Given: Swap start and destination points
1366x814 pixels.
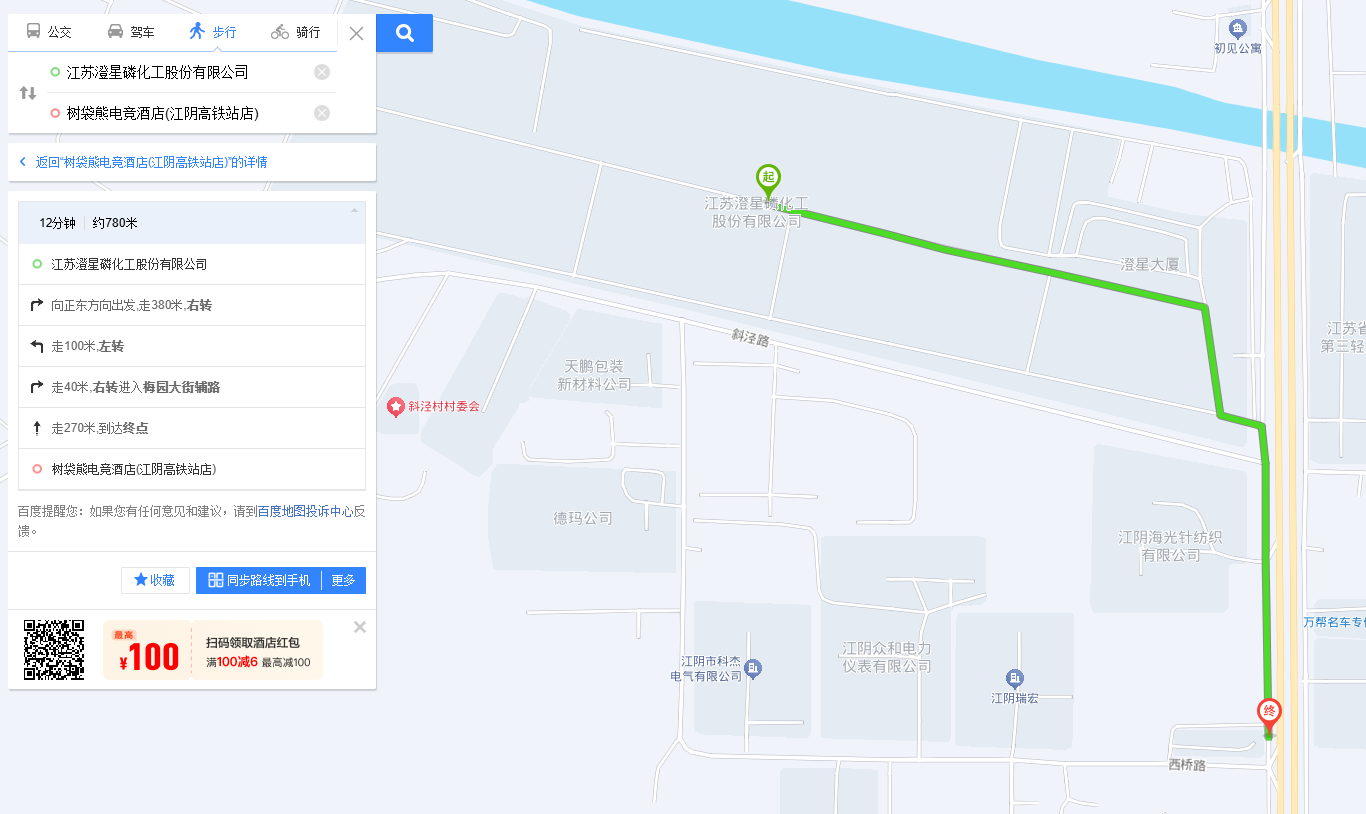Looking at the screenshot, I should click(28, 93).
